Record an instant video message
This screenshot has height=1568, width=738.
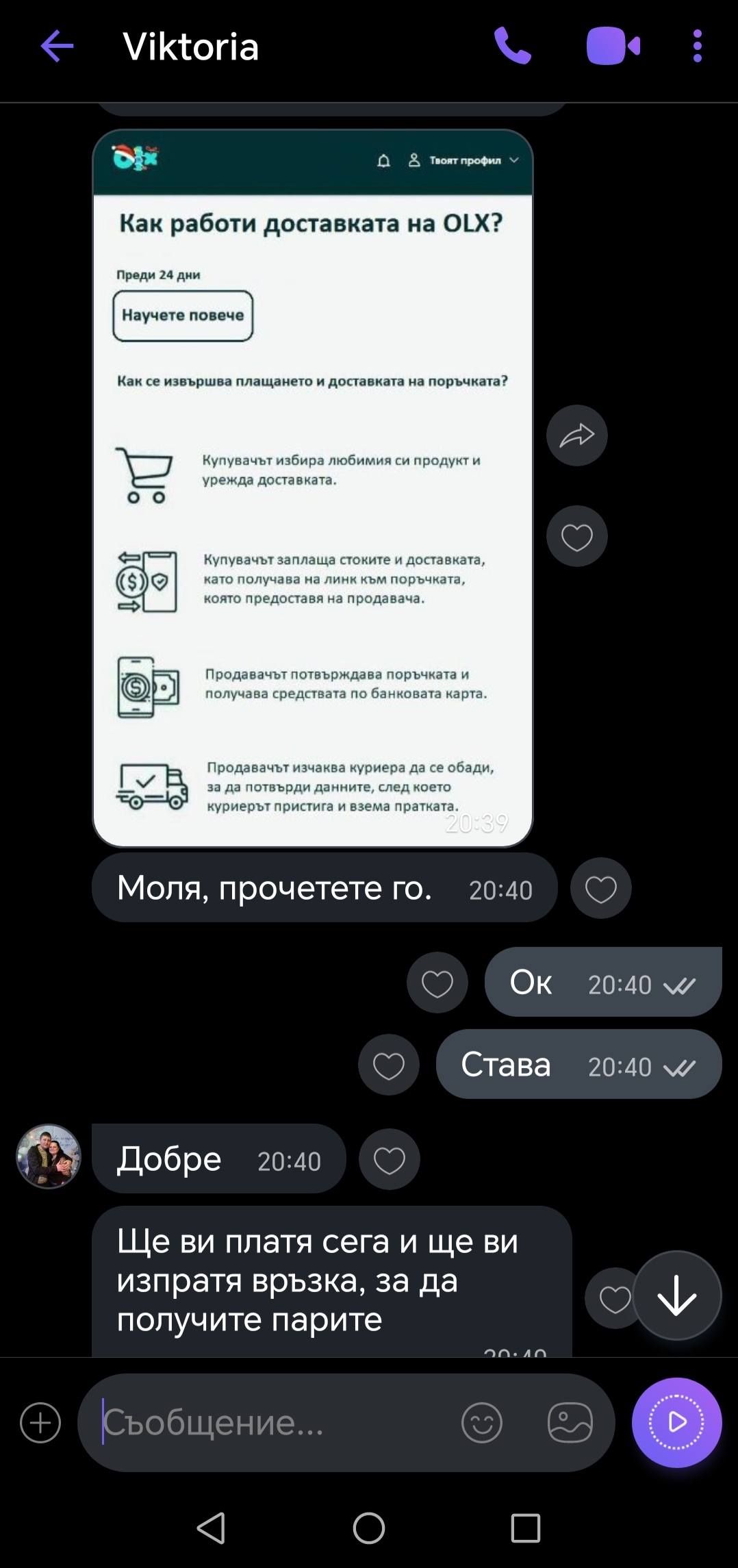[676, 1423]
